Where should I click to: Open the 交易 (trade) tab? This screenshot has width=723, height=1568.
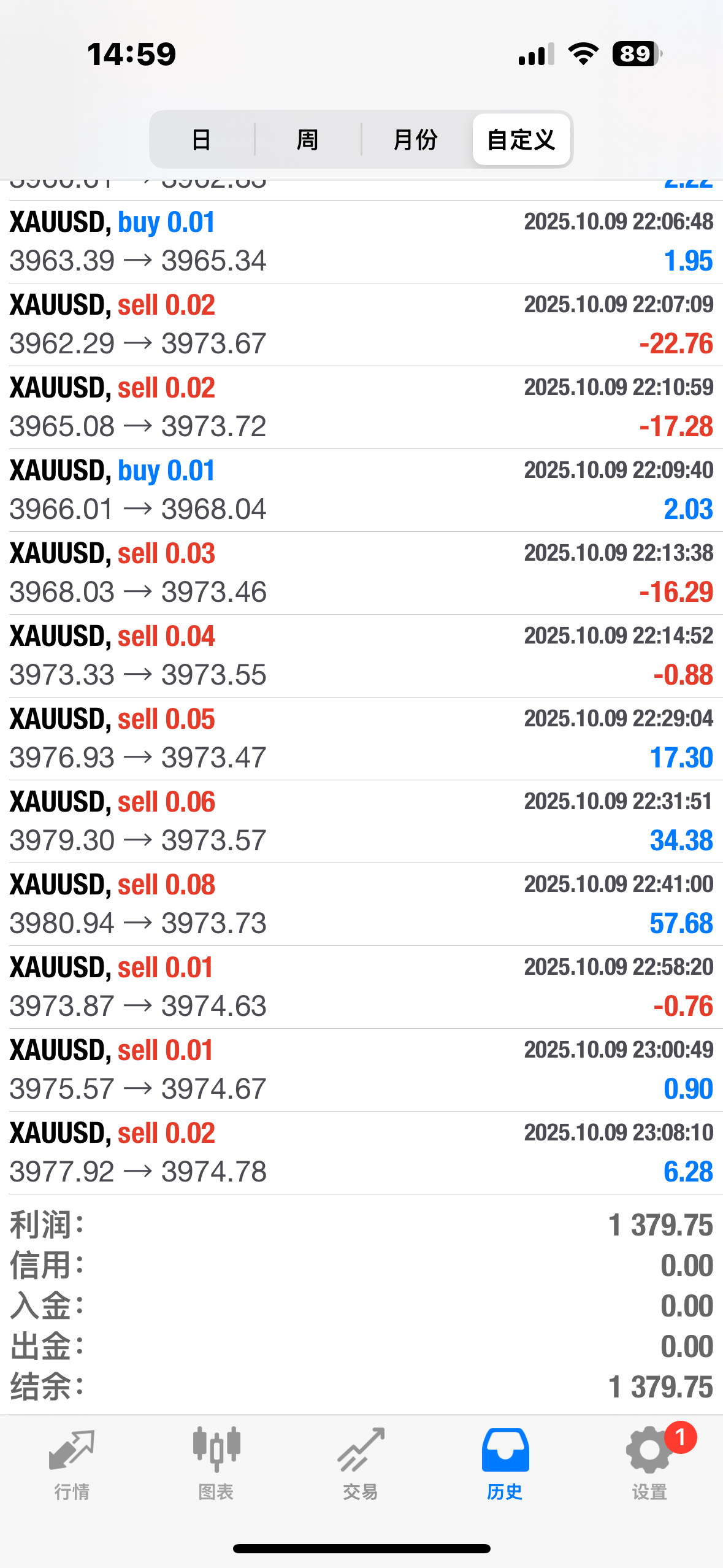[361, 1463]
